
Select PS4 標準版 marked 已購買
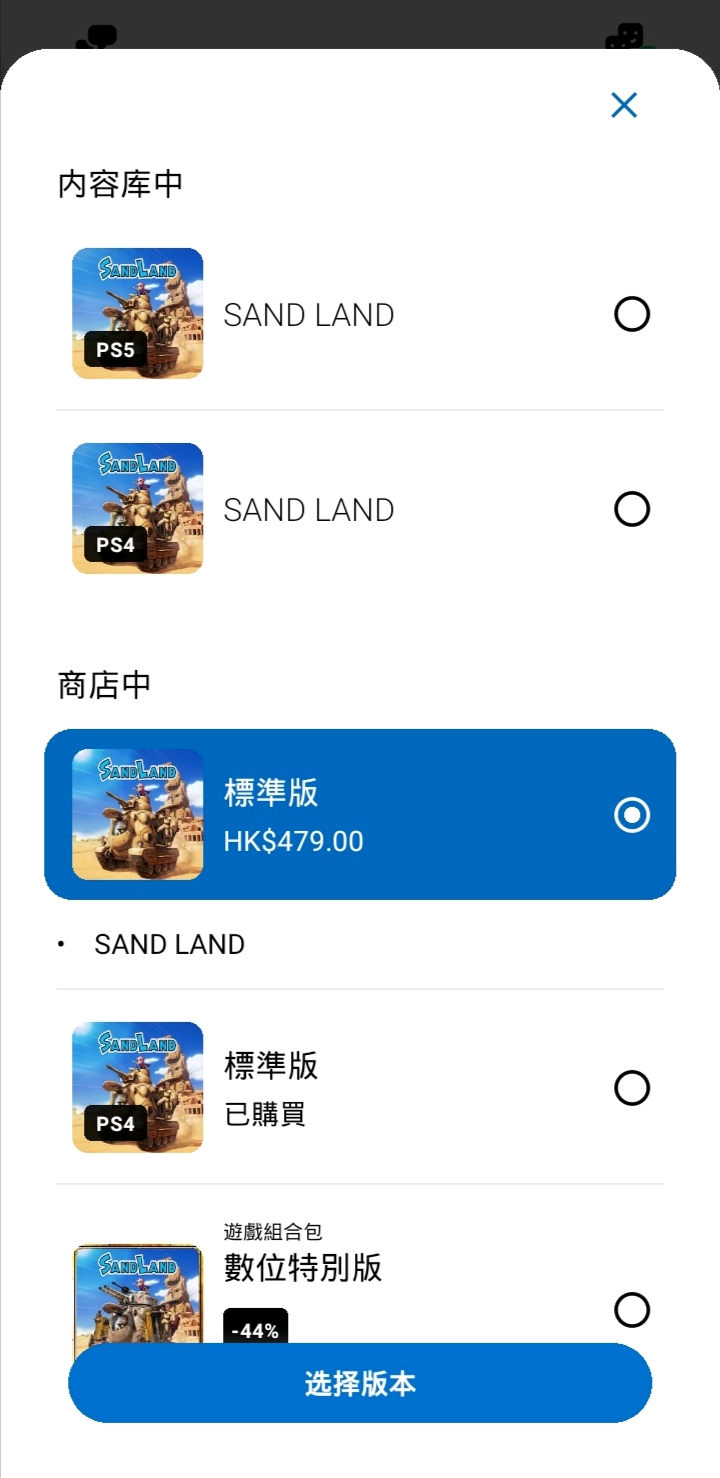(631, 1088)
